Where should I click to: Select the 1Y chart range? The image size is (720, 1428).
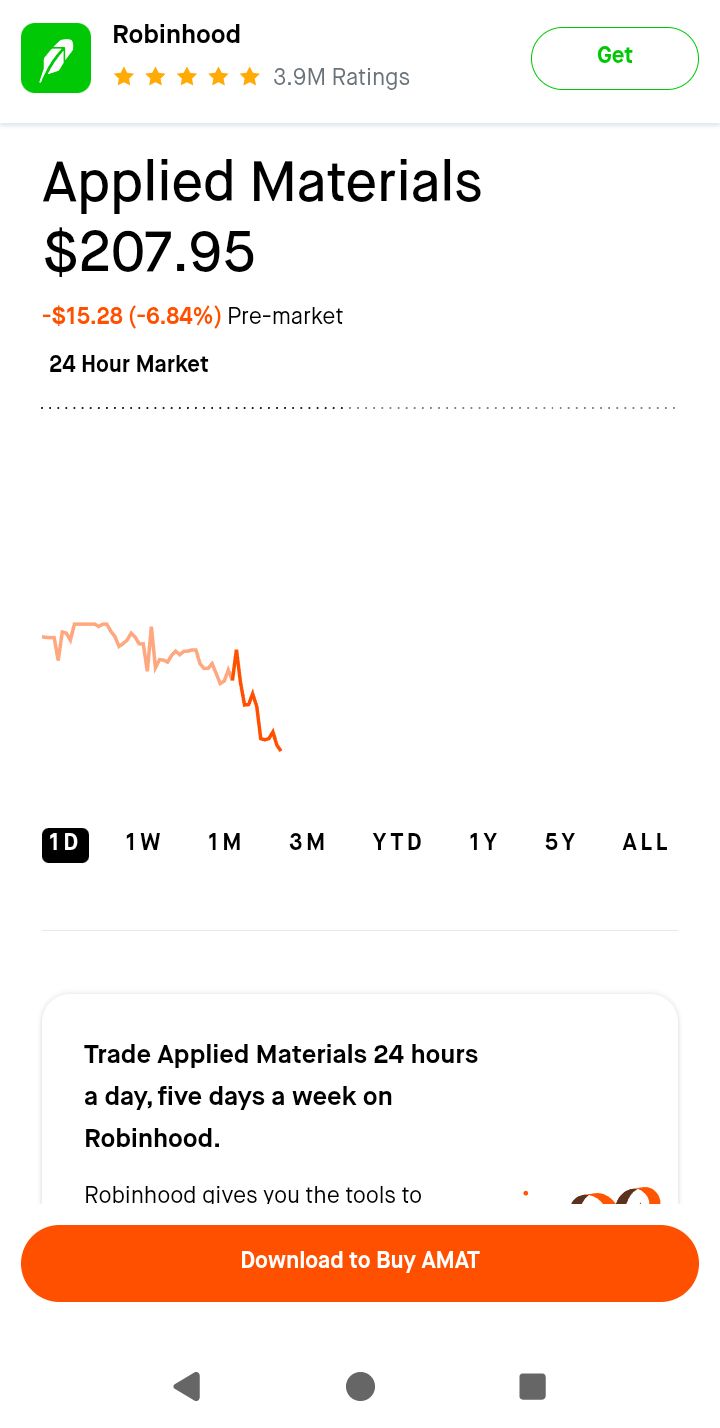(483, 843)
